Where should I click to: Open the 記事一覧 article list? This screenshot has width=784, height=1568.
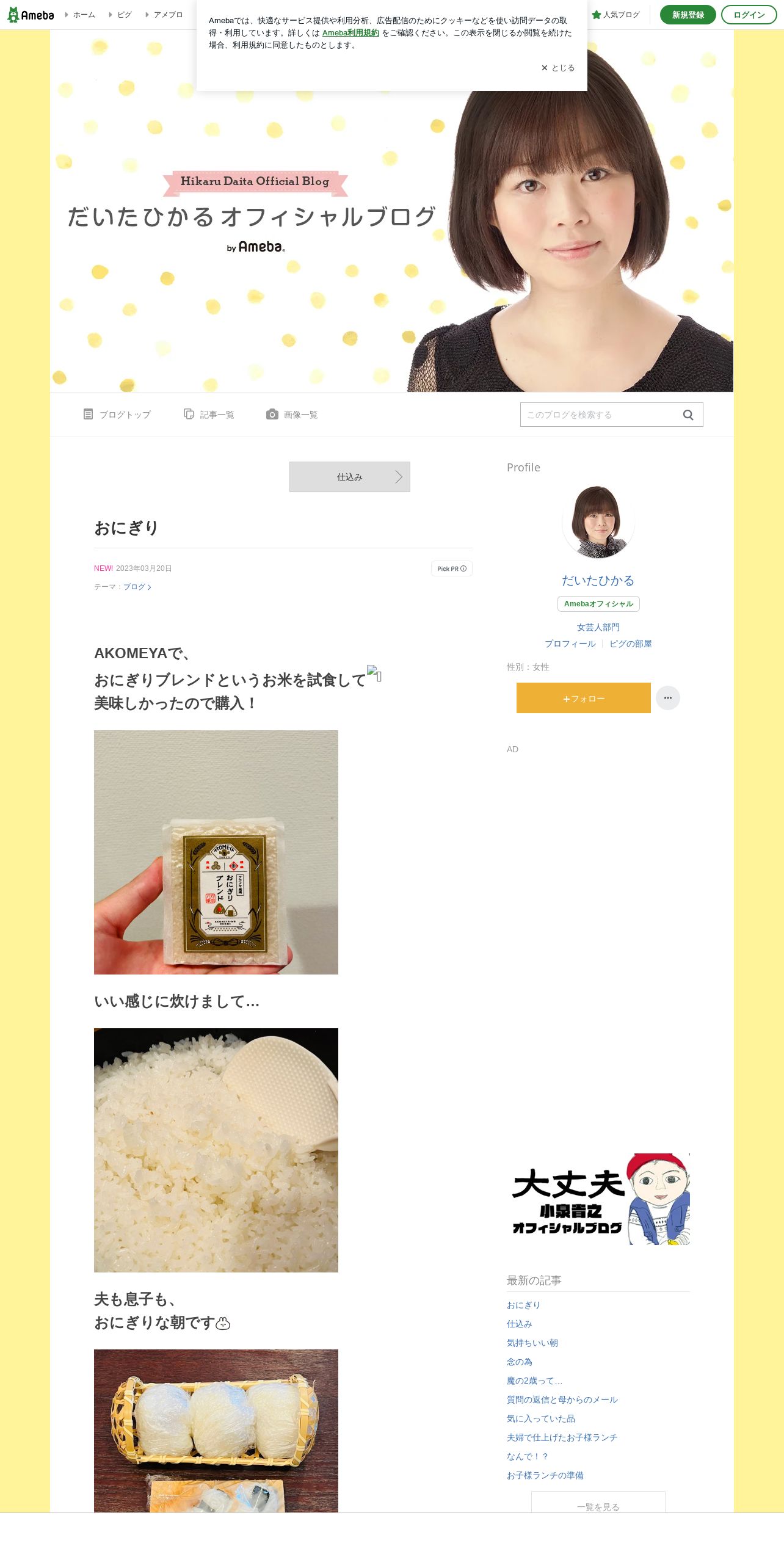(209, 415)
